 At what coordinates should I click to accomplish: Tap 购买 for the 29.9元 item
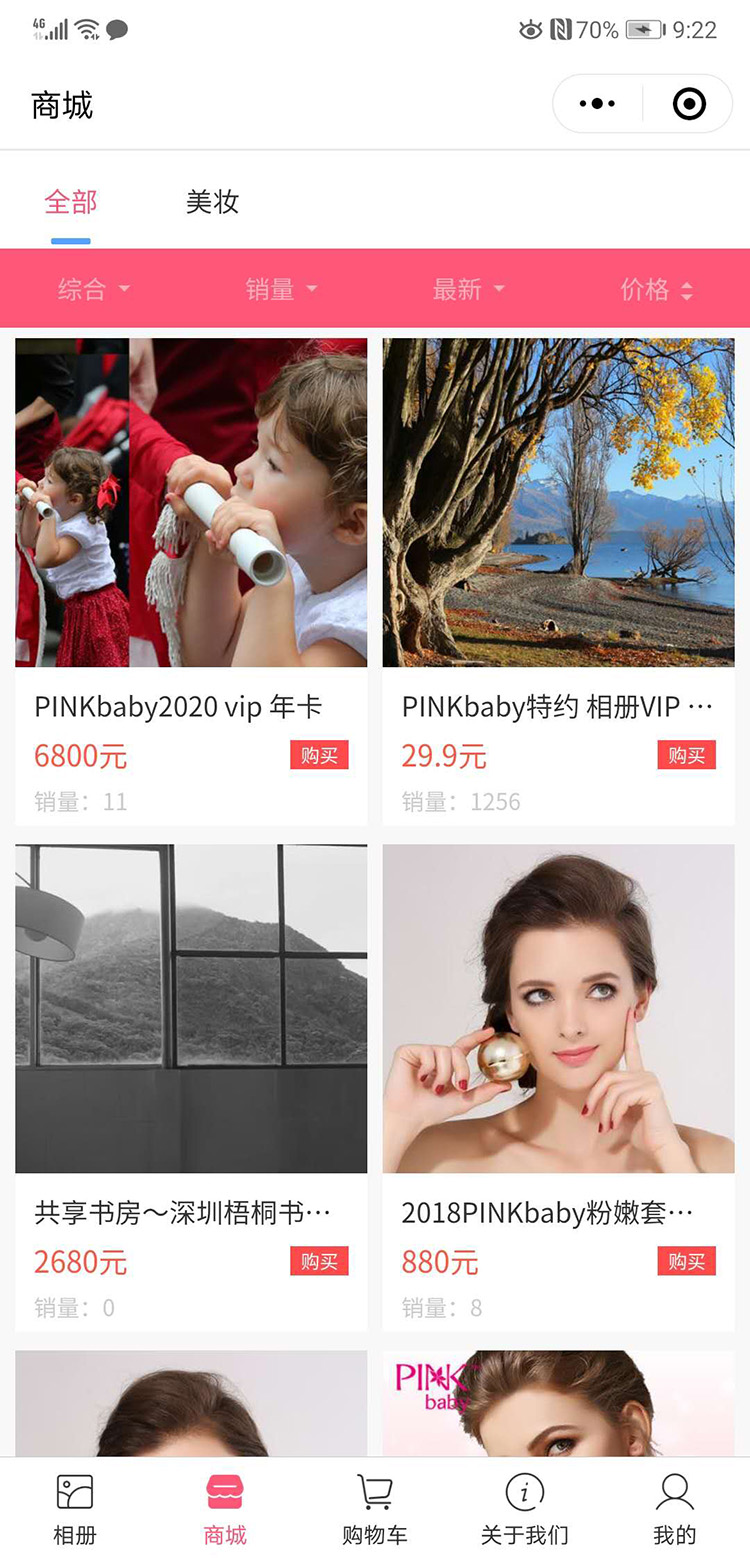(686, 755)
